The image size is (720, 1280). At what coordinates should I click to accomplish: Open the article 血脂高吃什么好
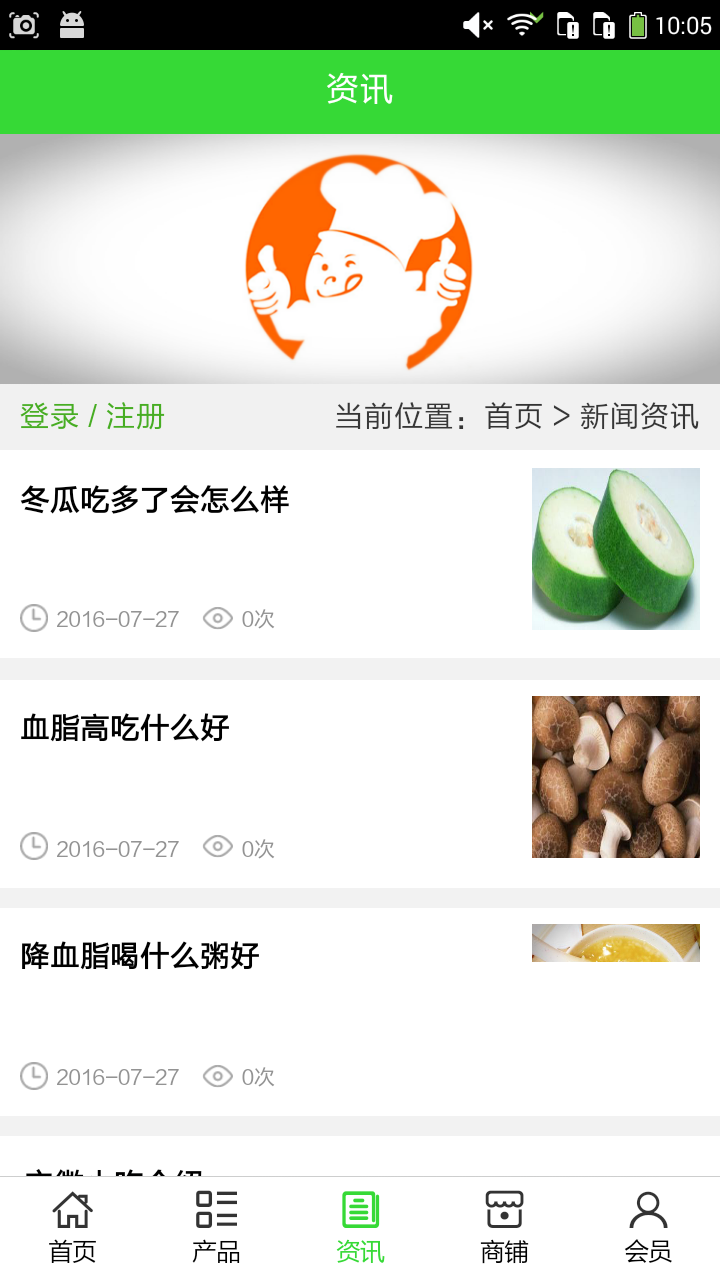125,728
